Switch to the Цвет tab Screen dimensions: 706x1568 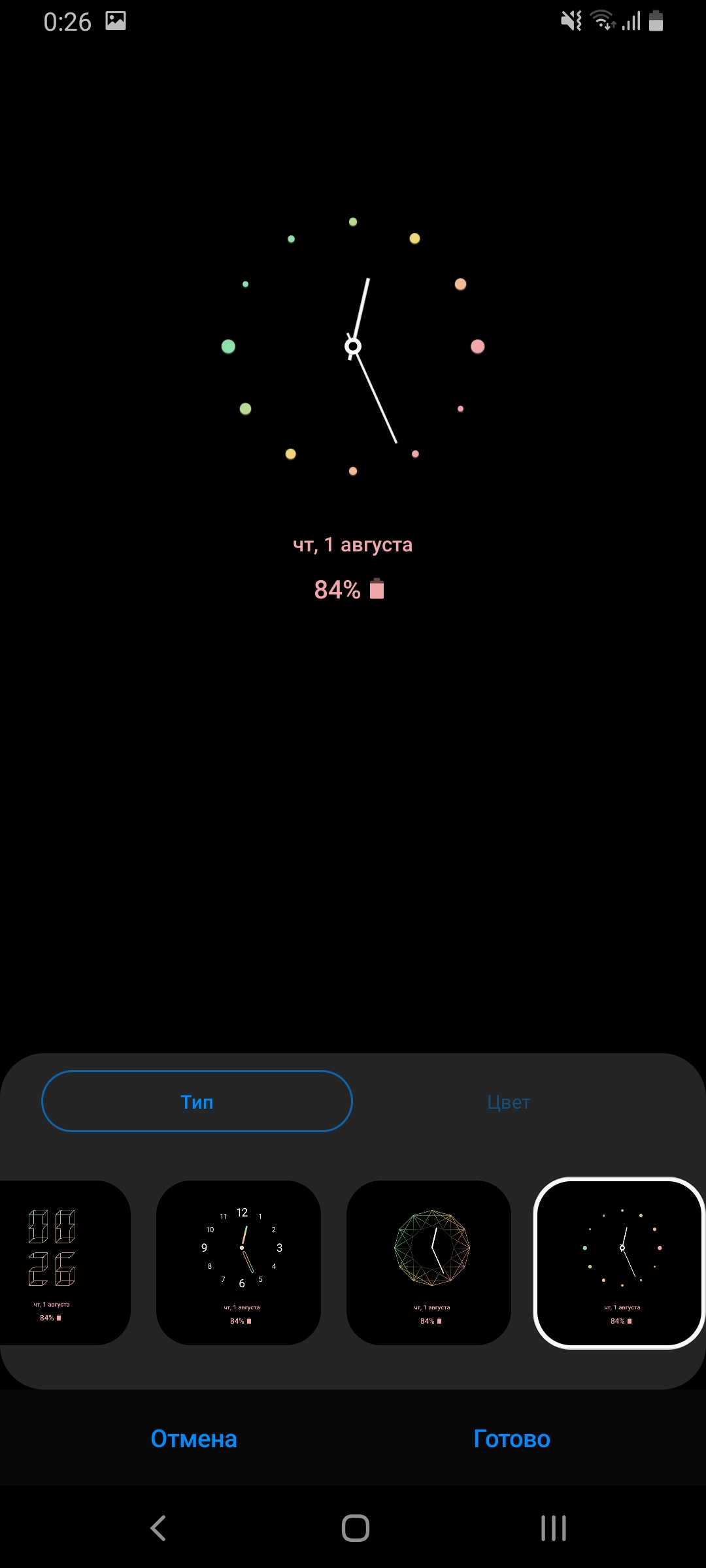click(509, 1102)
